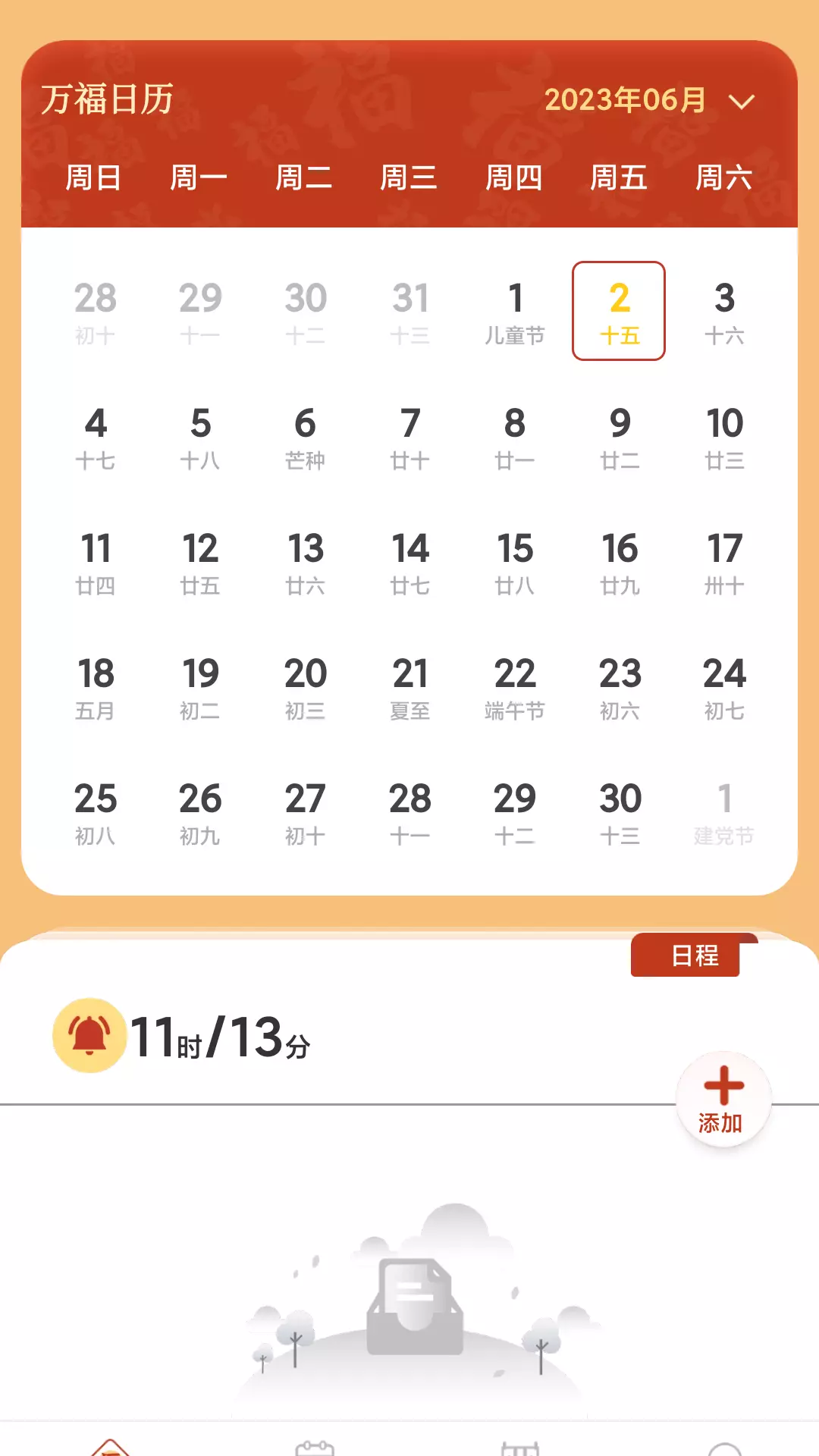Select June 18 五月 date

96,686
